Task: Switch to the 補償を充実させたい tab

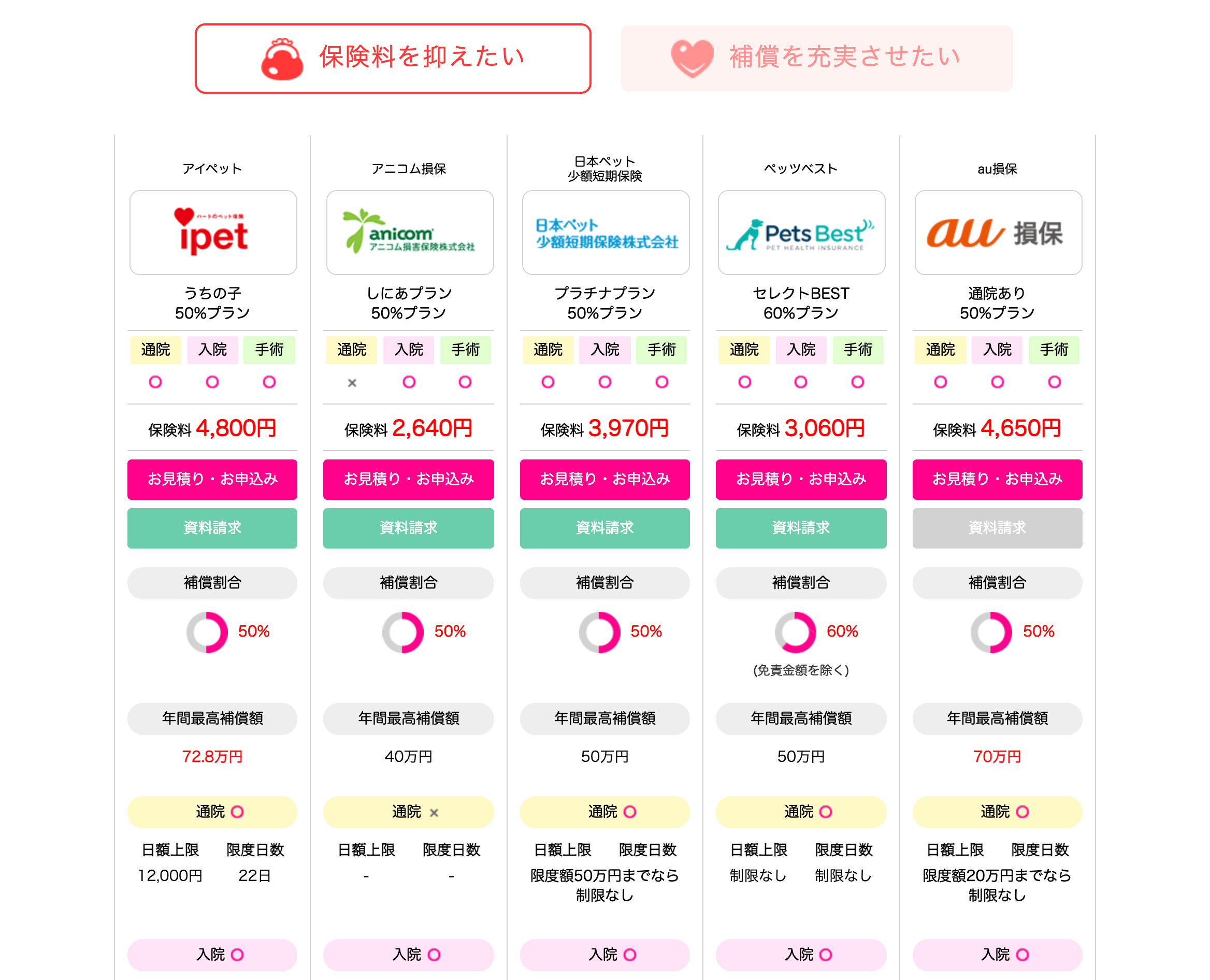Action: pyautogui.click(x=816, y=58)
